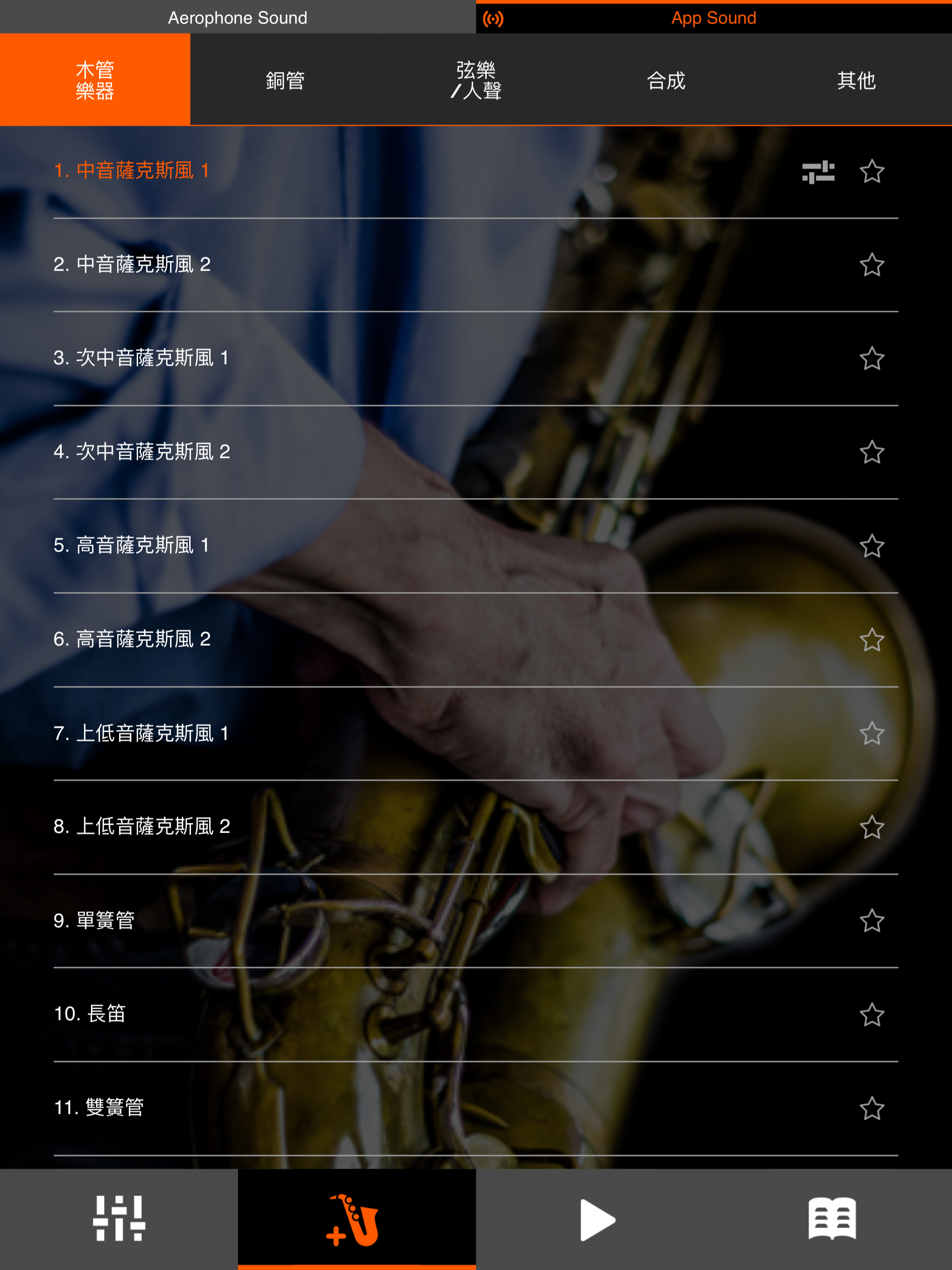
Task: Open the instrument selection saxophone icon
Action: click(x=357, y=1219)
